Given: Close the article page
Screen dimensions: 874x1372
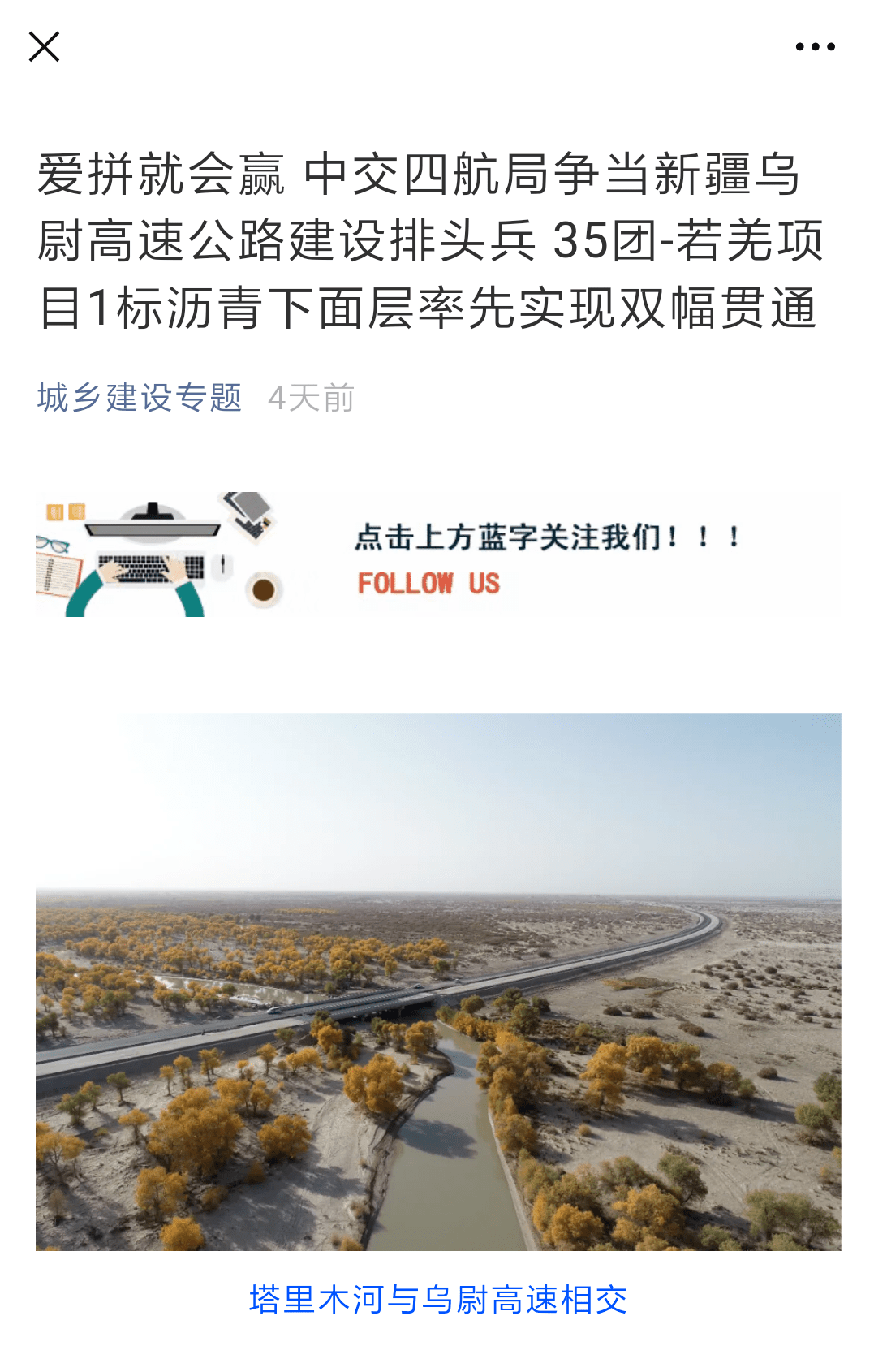Looking at the screenshot, I should (x=44, y=47).
